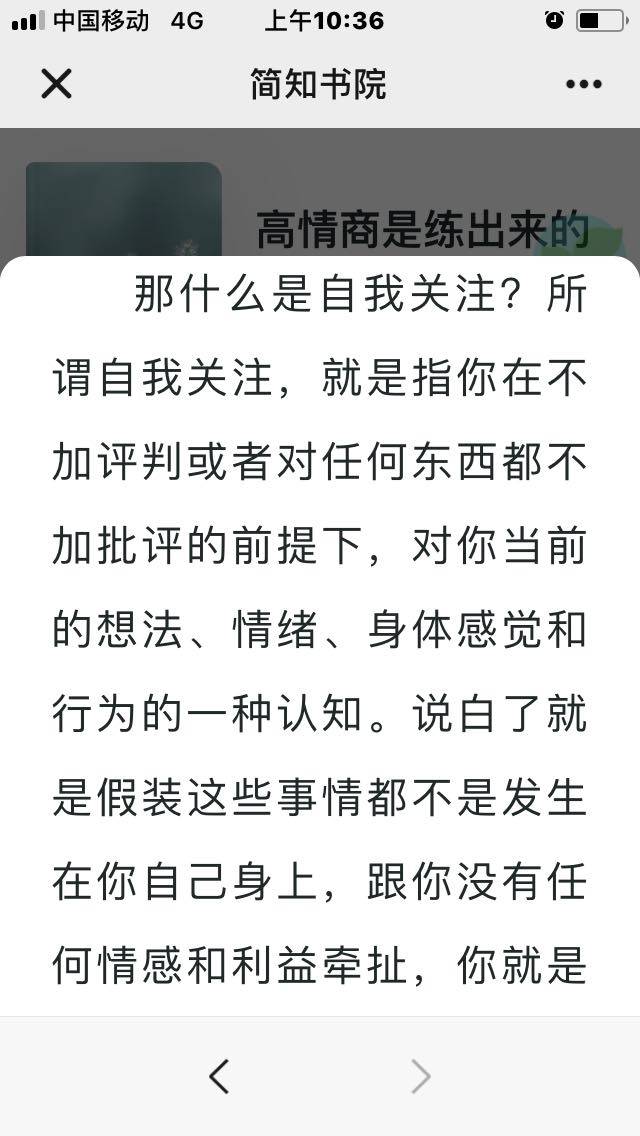Close the 简知书院 page
Viewport: 640px width, 1136px height.
[56, 84]
